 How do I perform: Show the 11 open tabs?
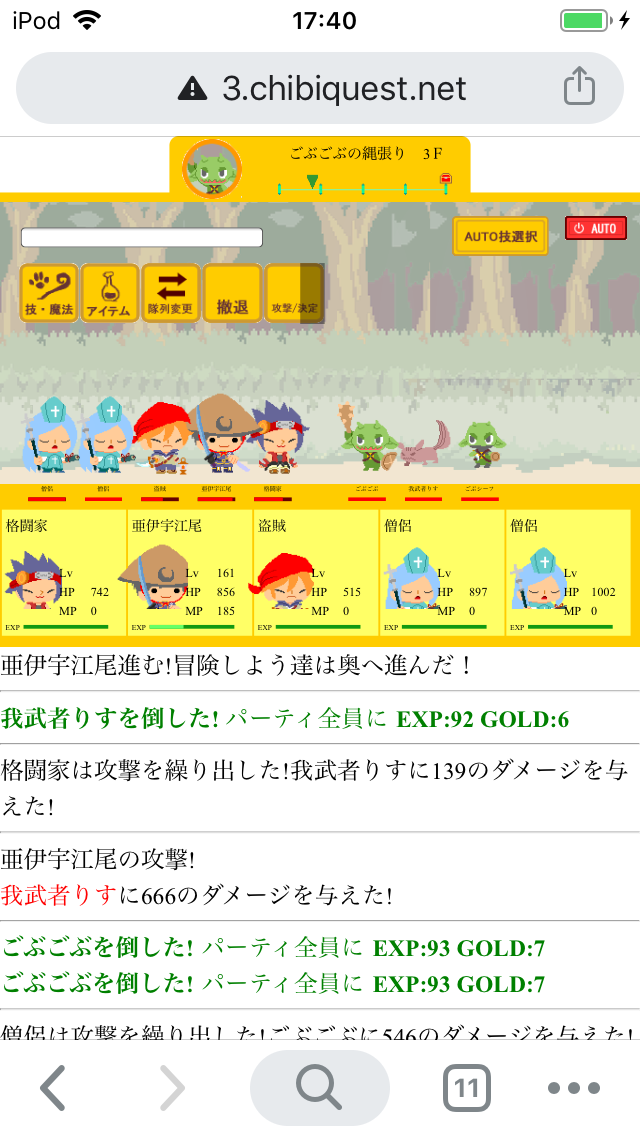(466, 1088)
